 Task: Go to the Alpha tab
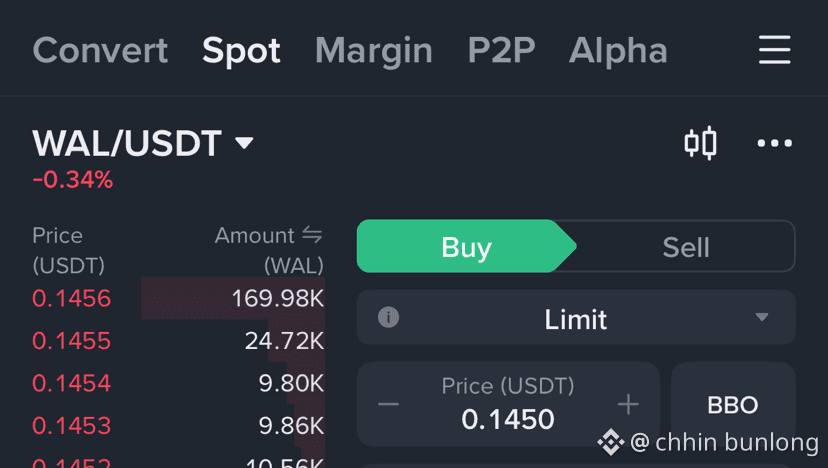tap(618, 50)
